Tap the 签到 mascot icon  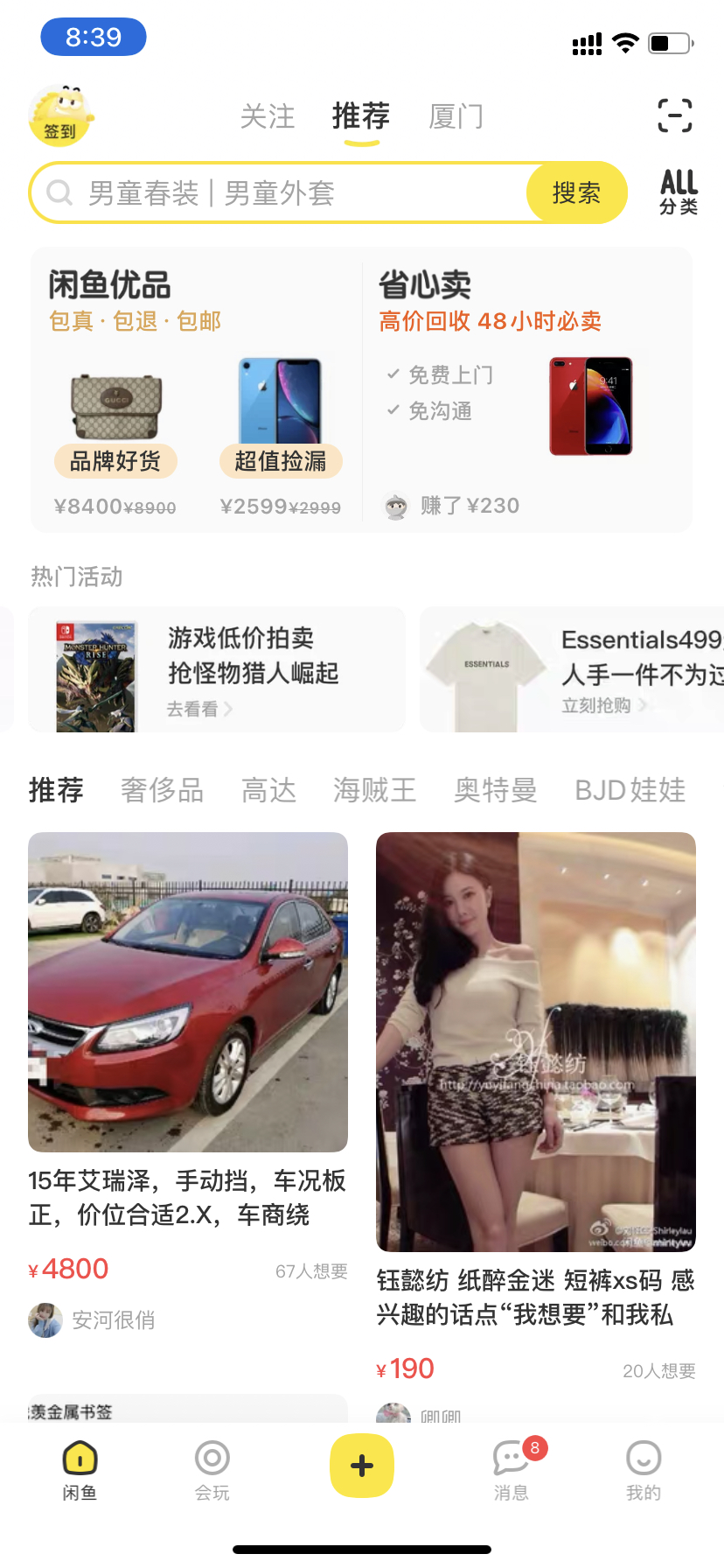click(60, 115)
